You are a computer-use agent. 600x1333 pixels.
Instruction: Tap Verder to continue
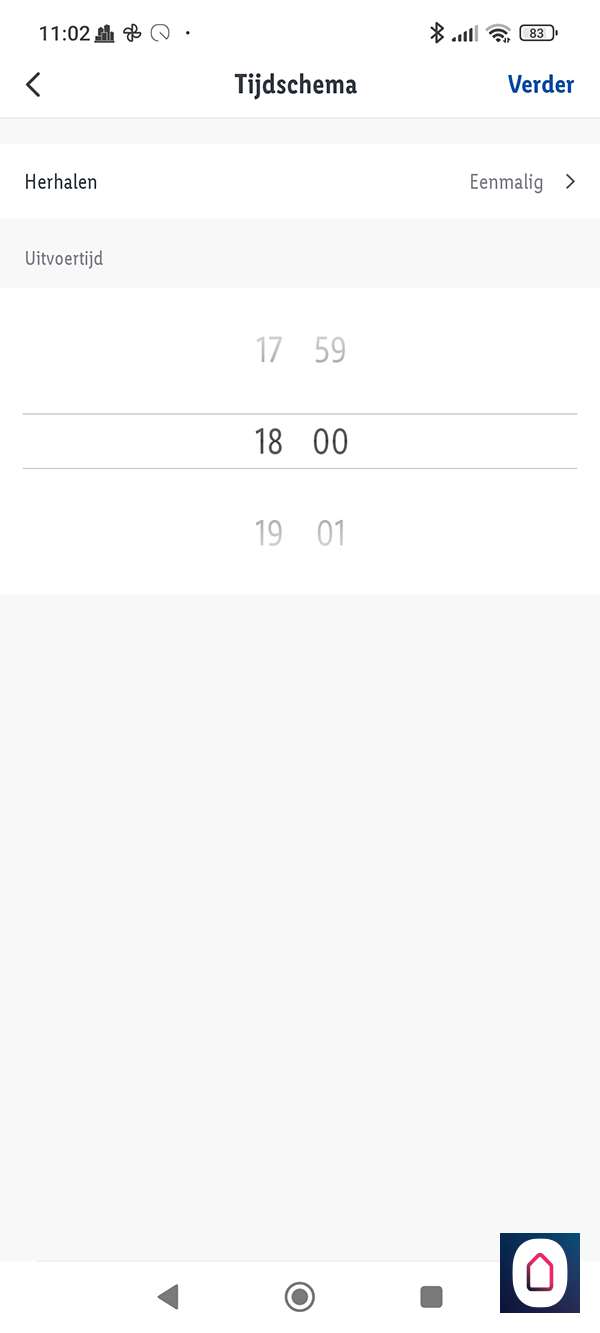click(540, 85)
